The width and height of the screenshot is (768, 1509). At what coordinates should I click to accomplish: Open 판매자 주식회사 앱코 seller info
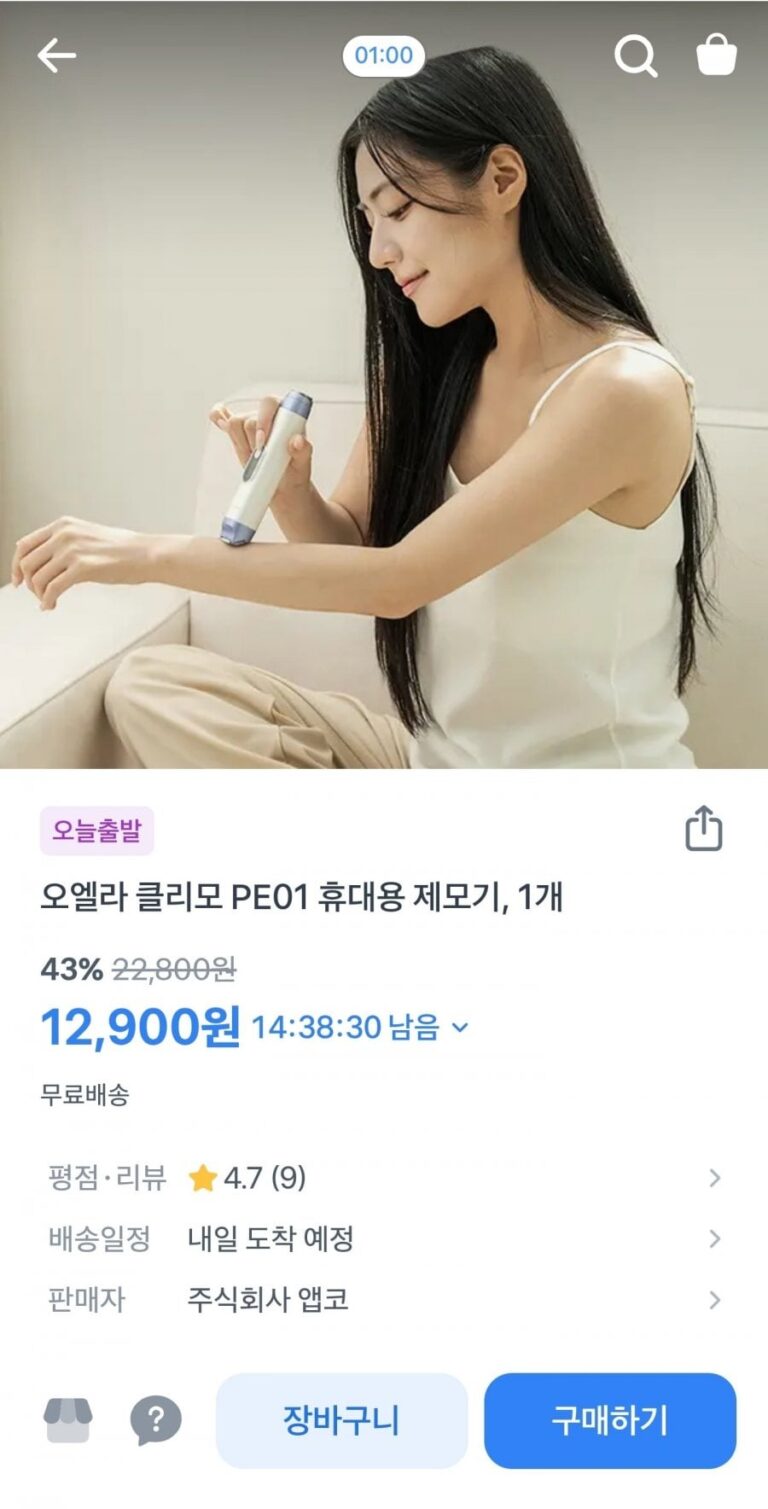(384, 1300)
